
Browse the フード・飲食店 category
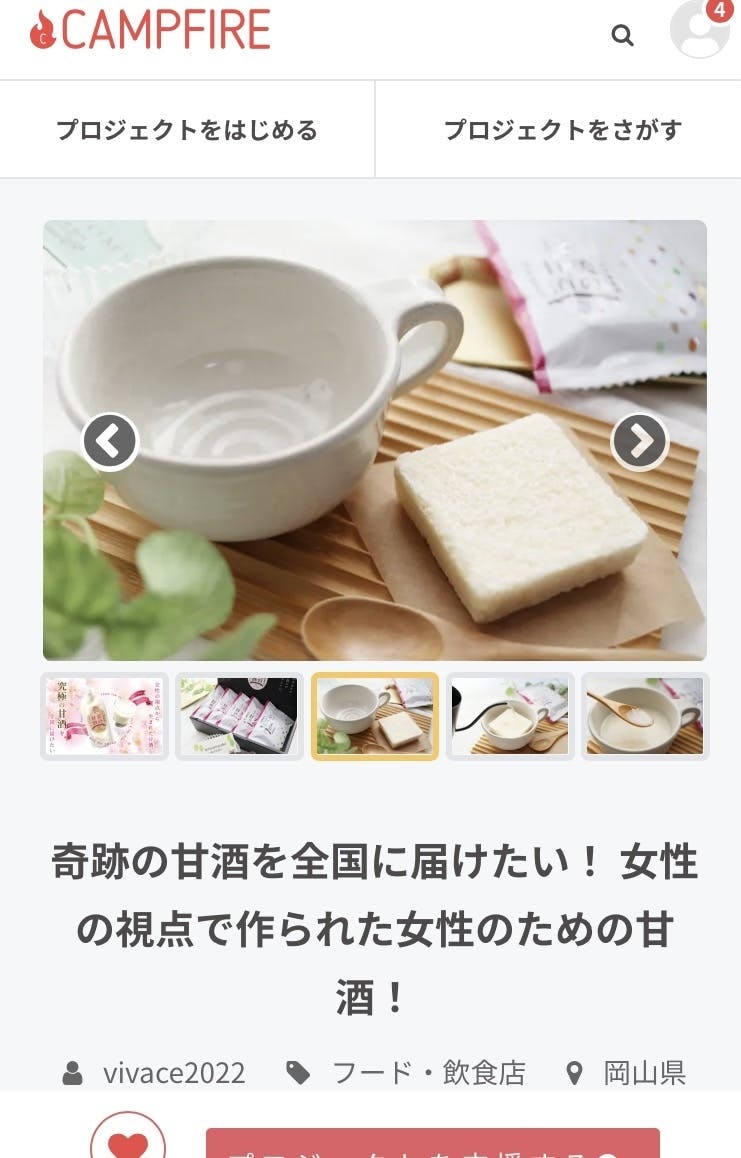coord(428,1073)
